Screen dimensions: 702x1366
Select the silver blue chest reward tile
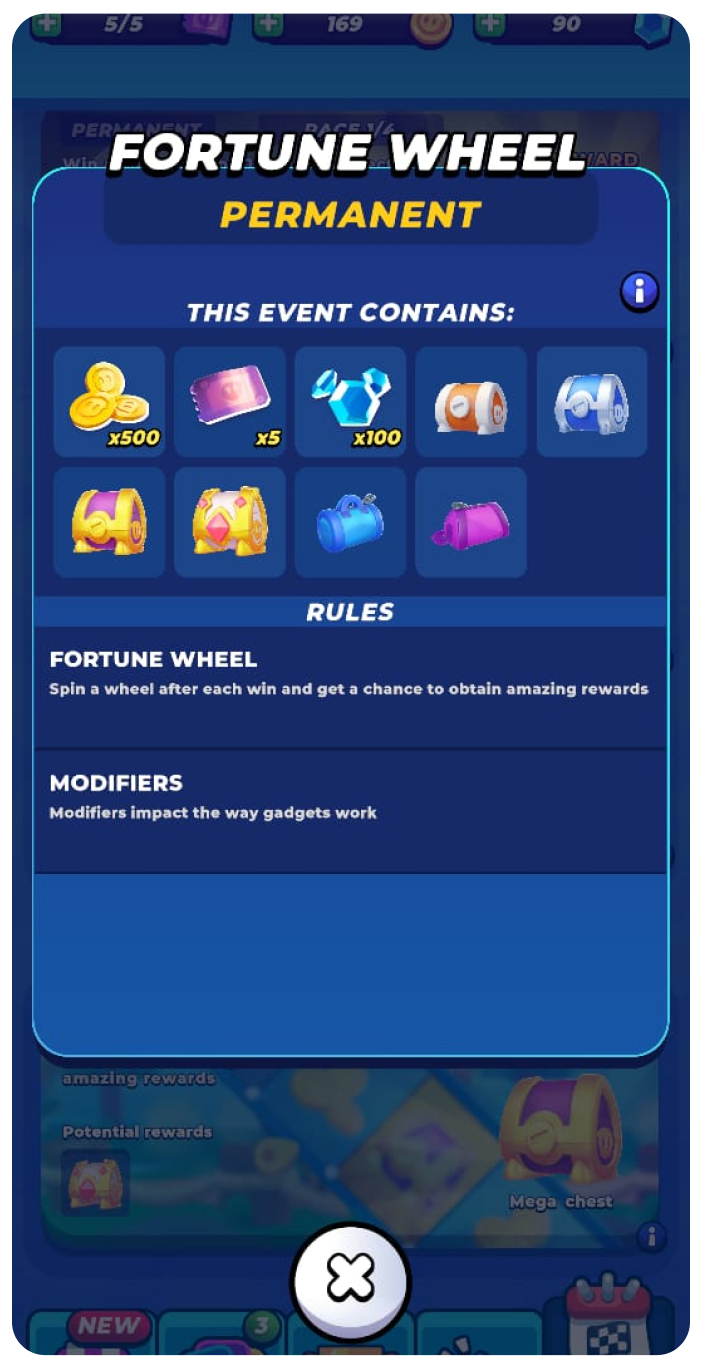[592, 402]
